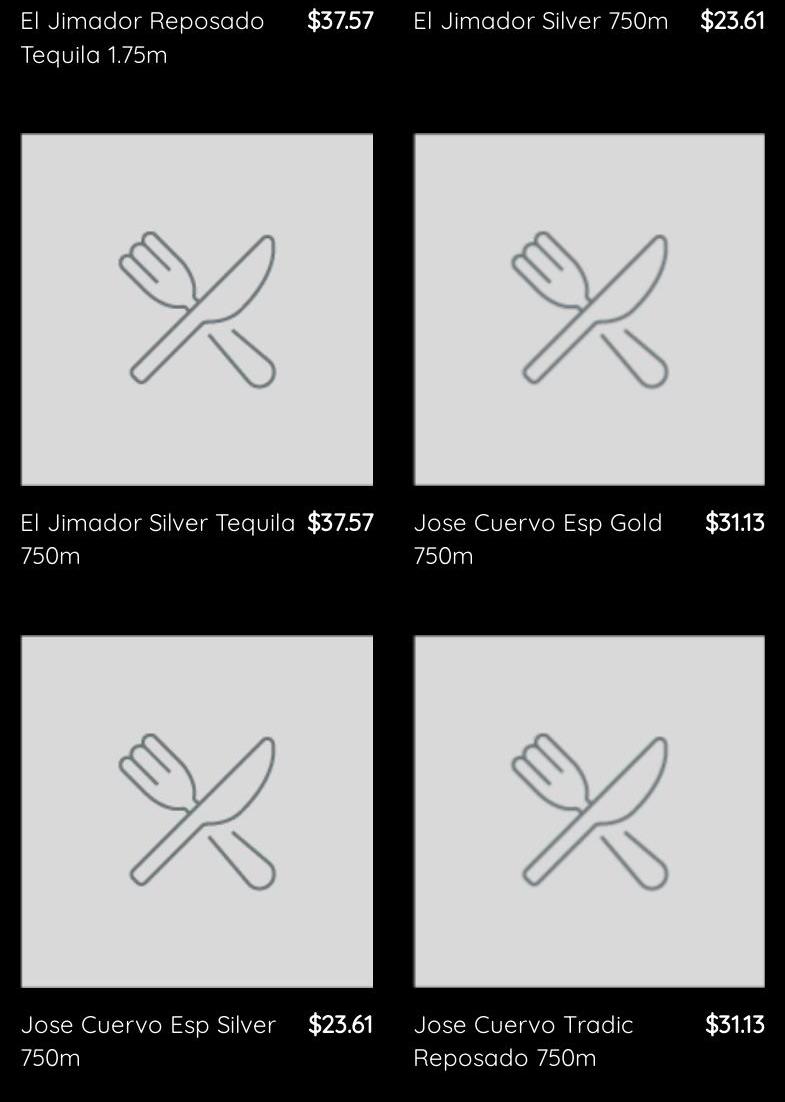The height and width of the screenshot is (1102, 785).
Task: Tap the $23.61 El Jimador Silver 750m item
Action: (x=541, y=21)
